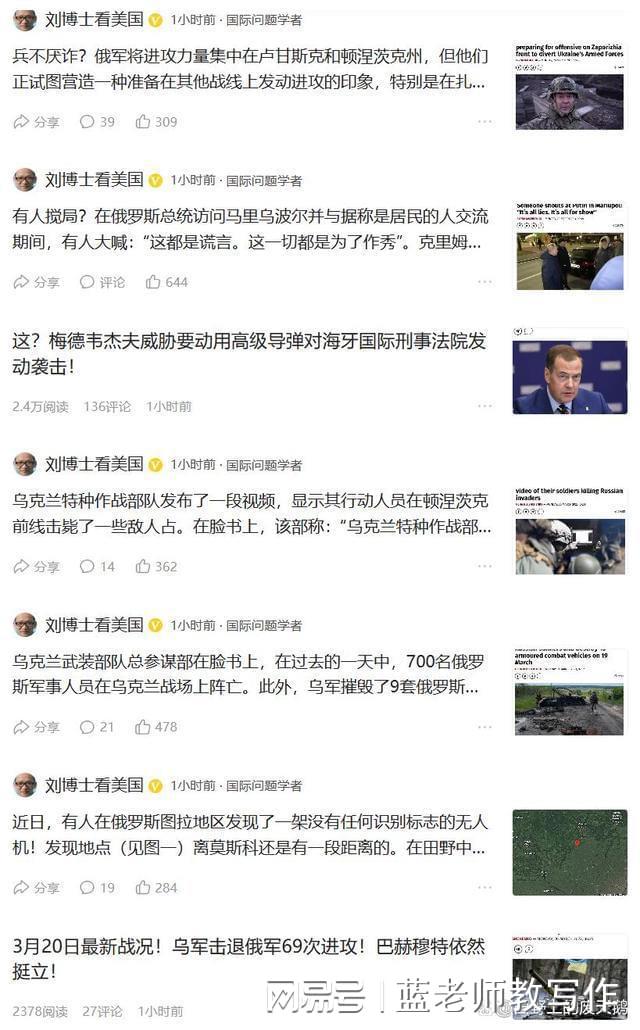Screen dimensions: 640x1030
Task: Open comments on the 兵不厌诈 post
Action: pyautogui.click(x=97, y=122)
